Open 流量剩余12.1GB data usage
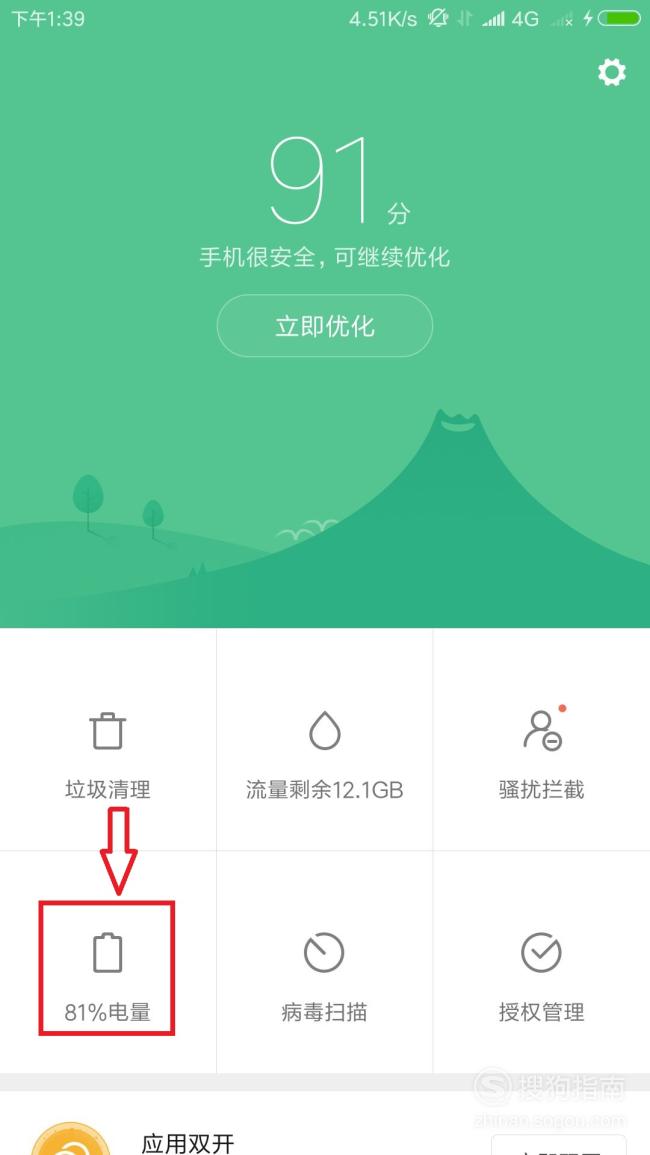 point(325,740)
